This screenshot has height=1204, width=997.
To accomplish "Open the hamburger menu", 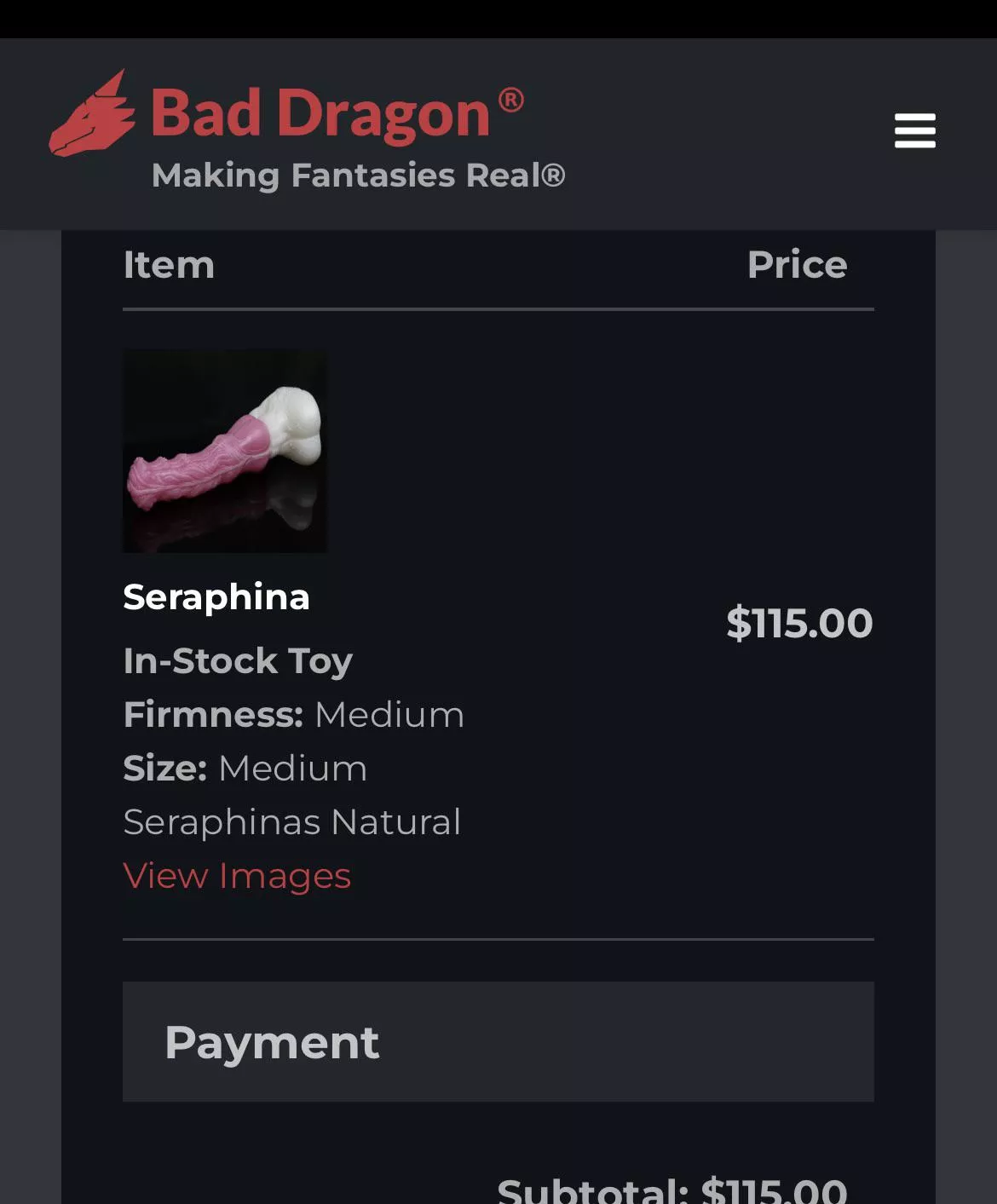I will coord(914,130).
